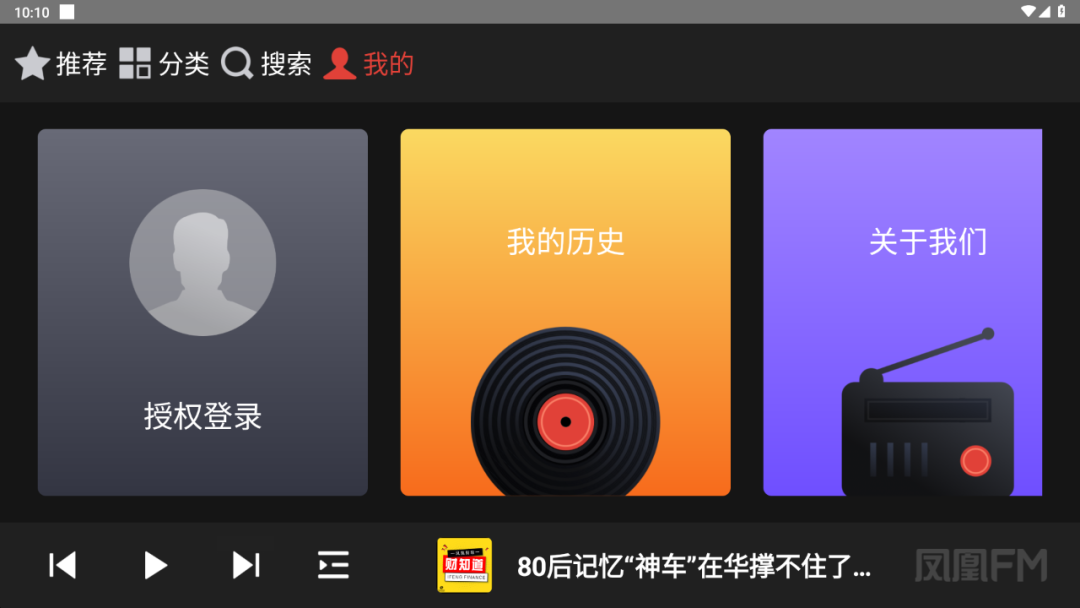Skip to the next track
This screenshot has height=608, width=1080.
[x=246, y=565]
